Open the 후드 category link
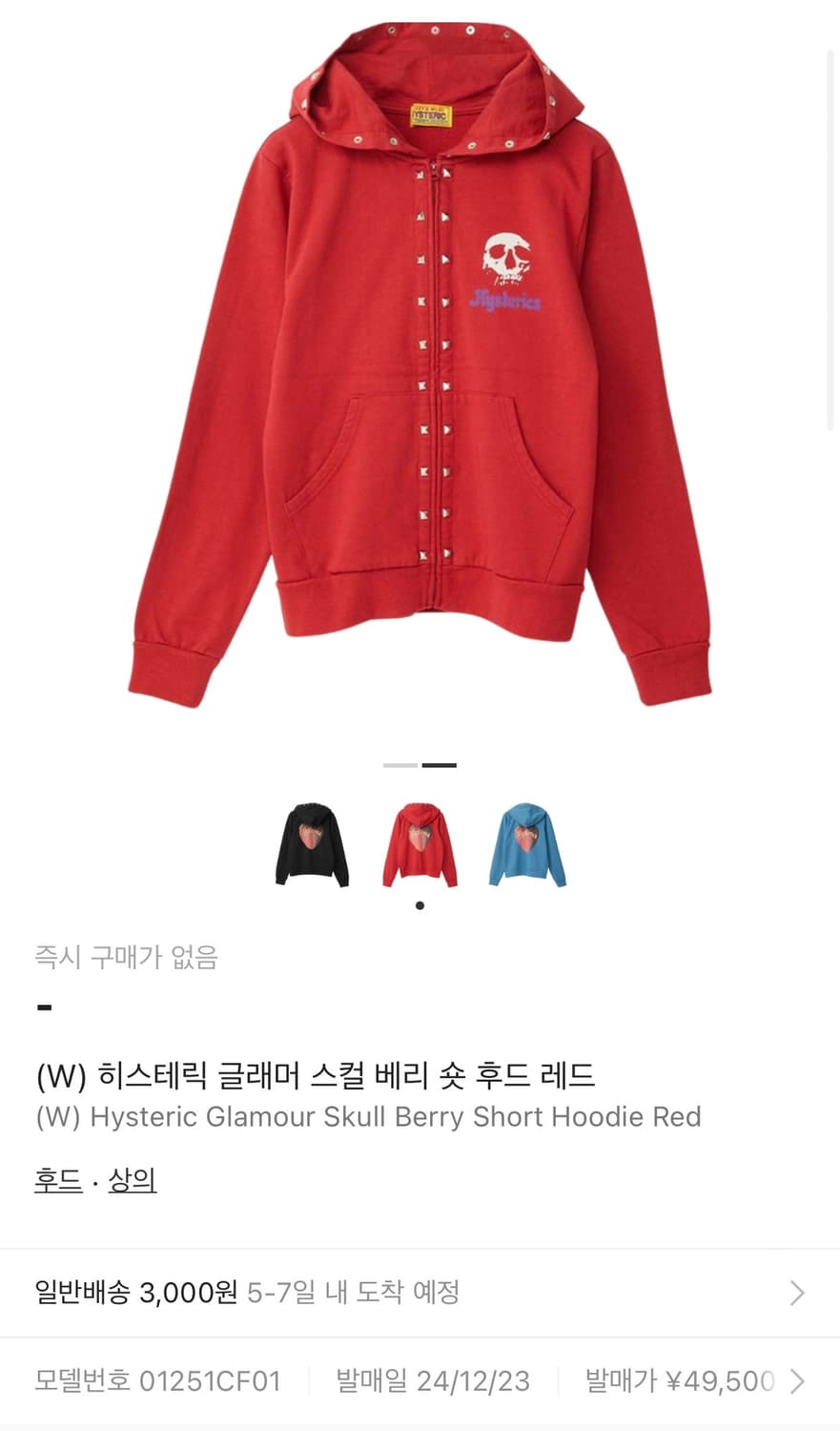 [x=56, y=1179]
